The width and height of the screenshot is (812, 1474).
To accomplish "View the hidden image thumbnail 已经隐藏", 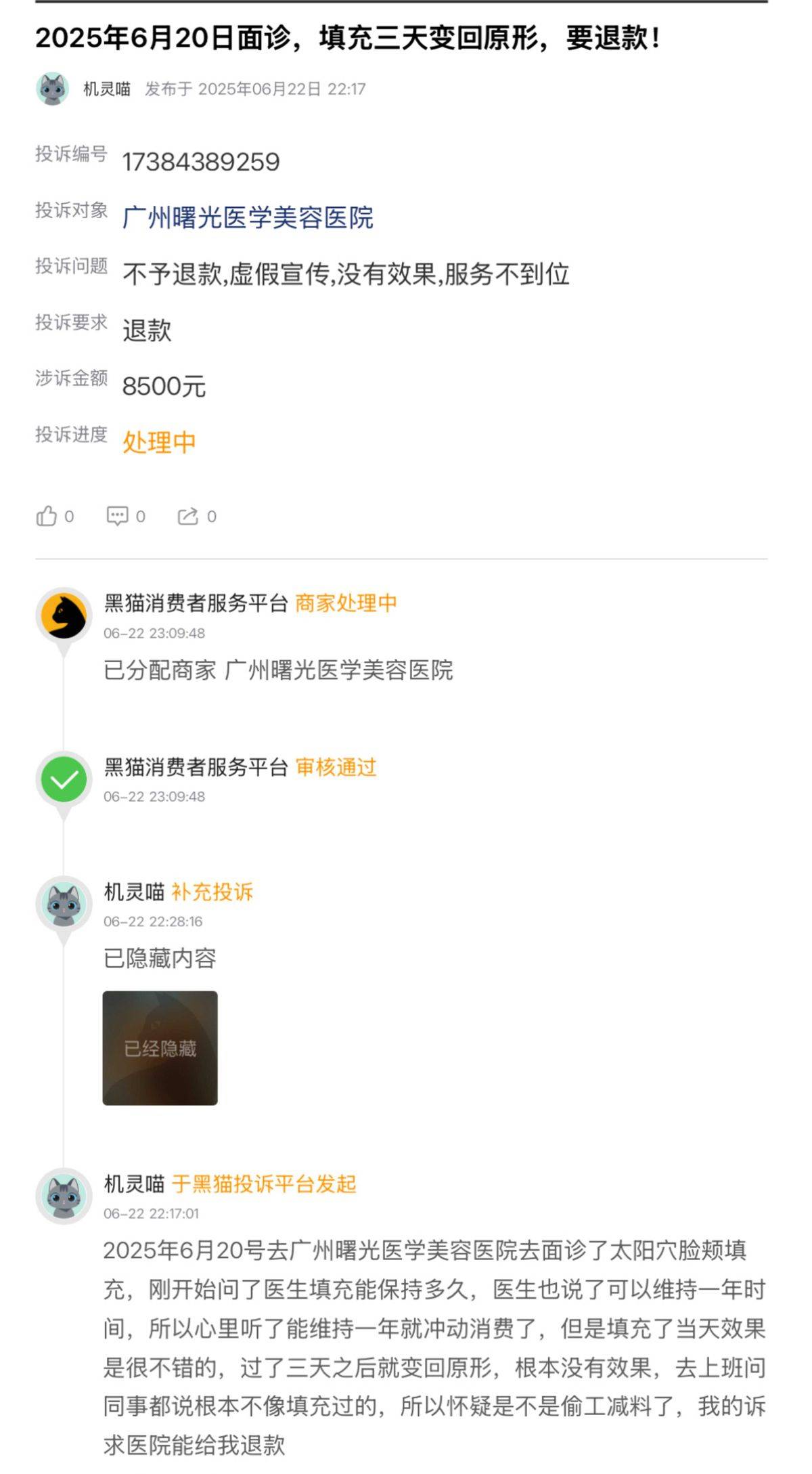I will tap(160, 1048).
